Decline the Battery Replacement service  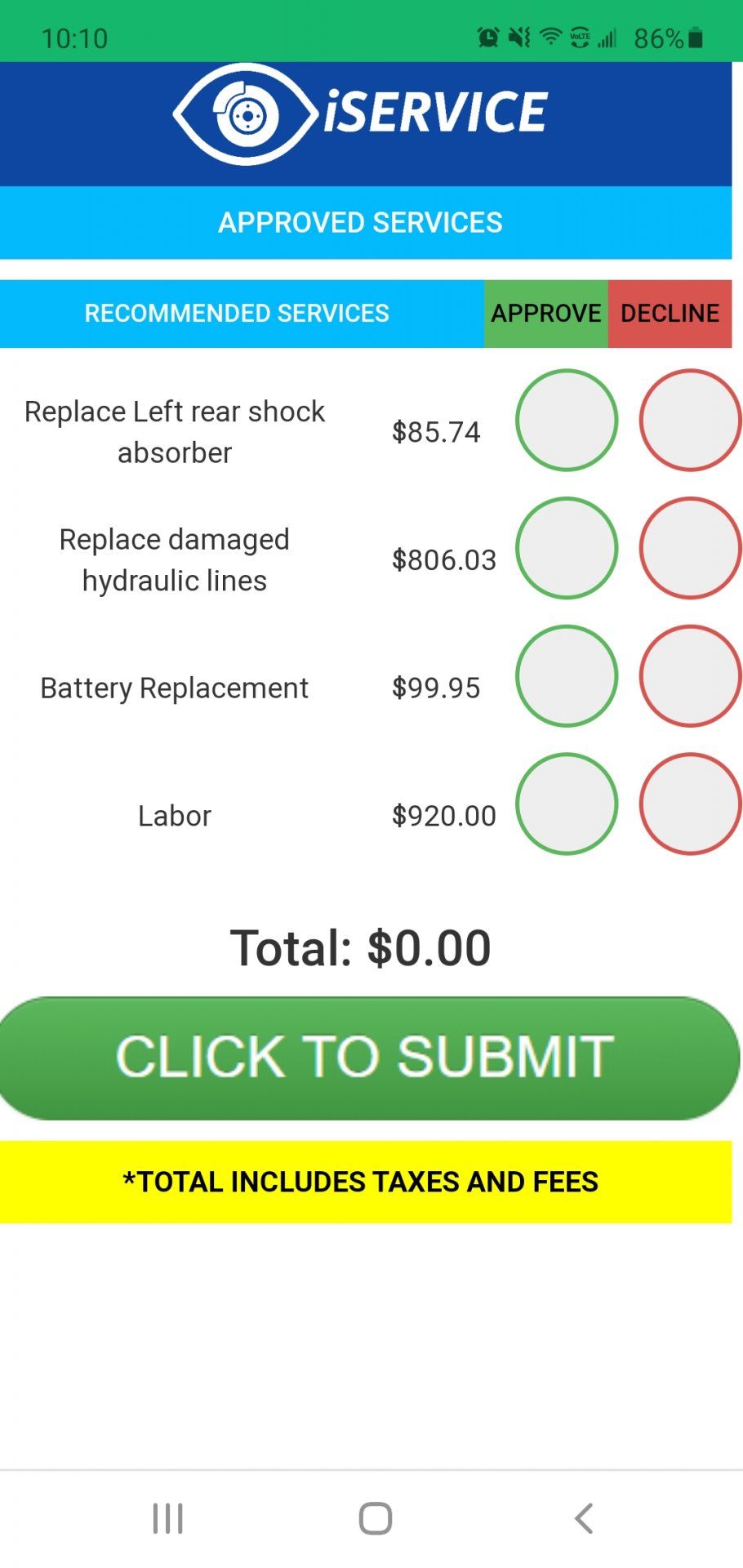[691, 676]
